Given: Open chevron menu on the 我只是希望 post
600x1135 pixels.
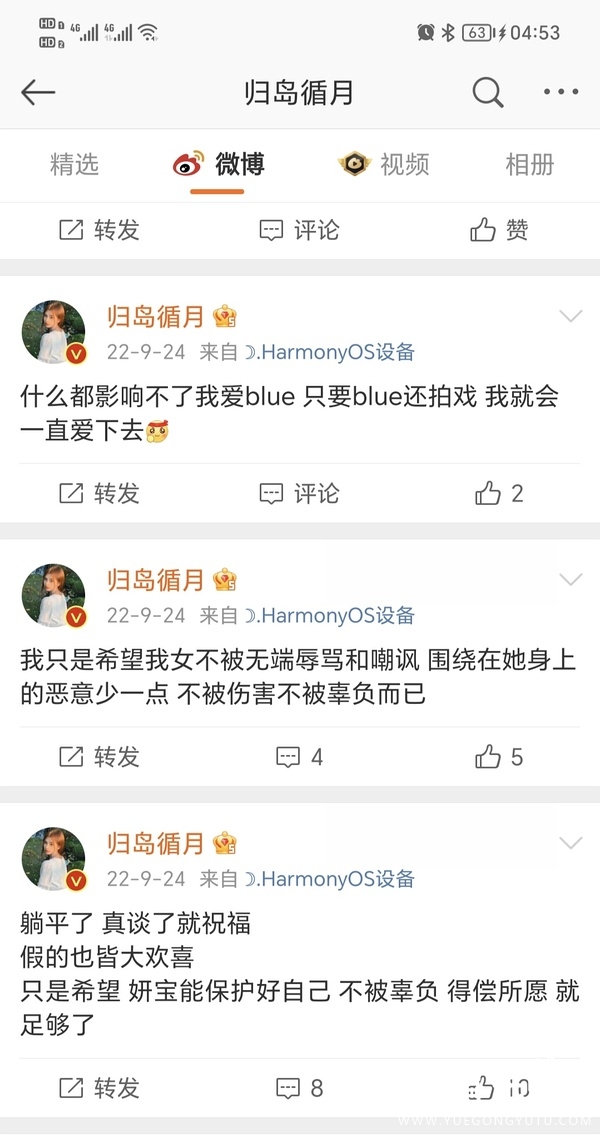Looking at the screenshot, I should 570,581.
